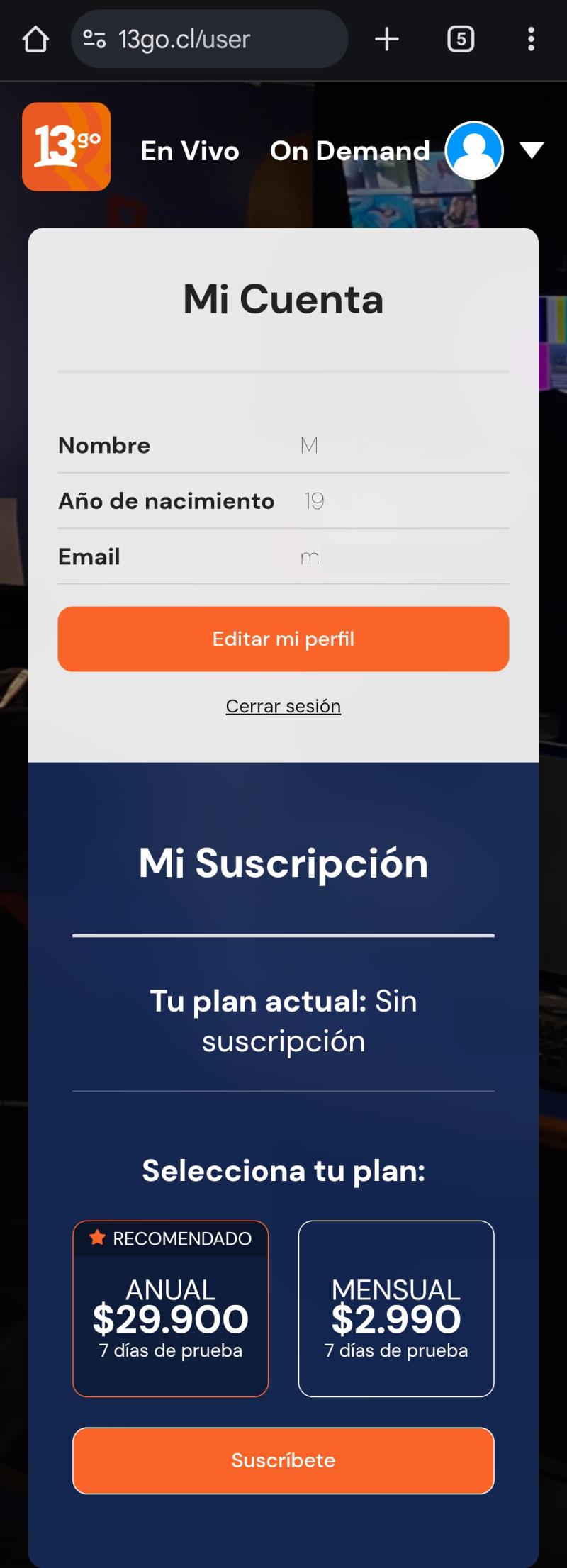
Task: Open the 13go home logo
Action: point(67,147)
